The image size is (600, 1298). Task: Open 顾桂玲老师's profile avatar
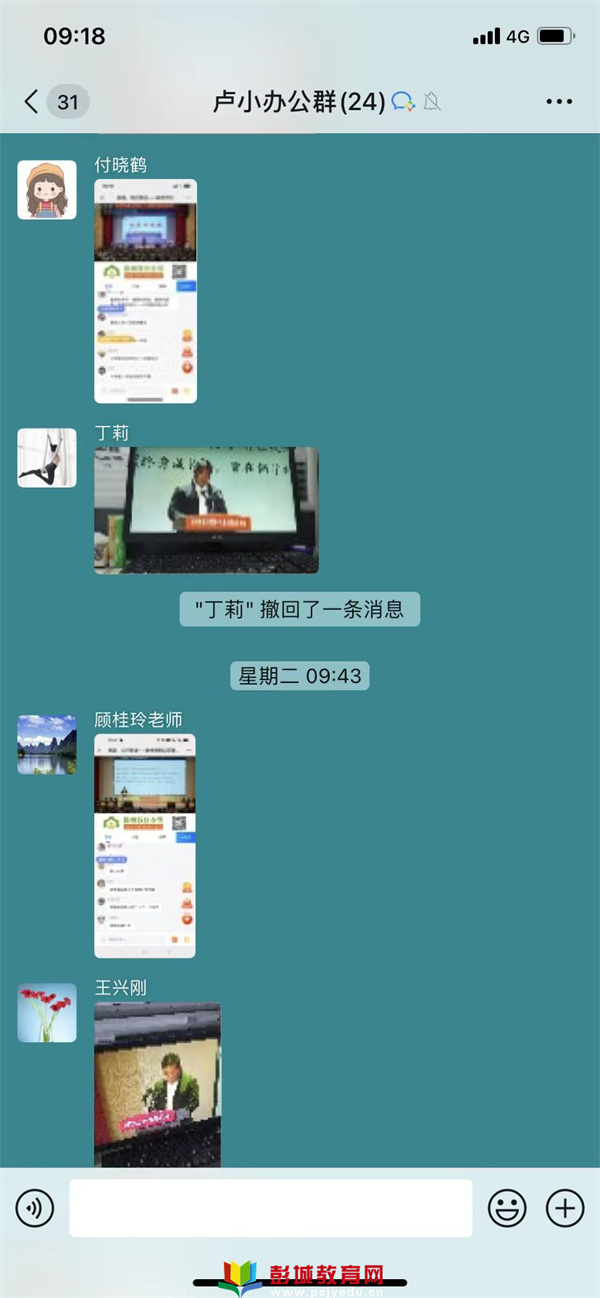(x=47, y=745)
